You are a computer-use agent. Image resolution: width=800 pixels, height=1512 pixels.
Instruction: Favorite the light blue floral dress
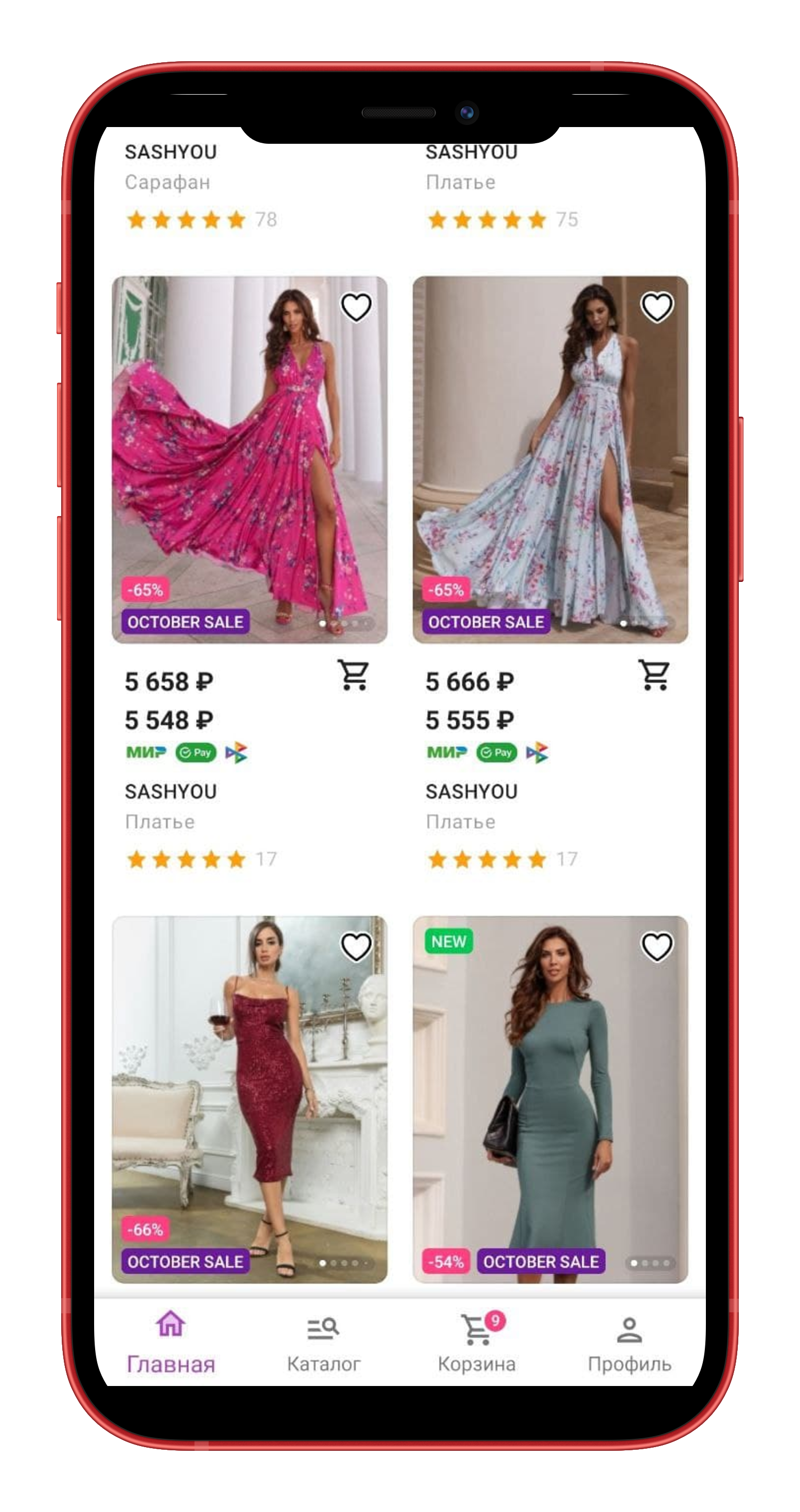pos(656,307)
